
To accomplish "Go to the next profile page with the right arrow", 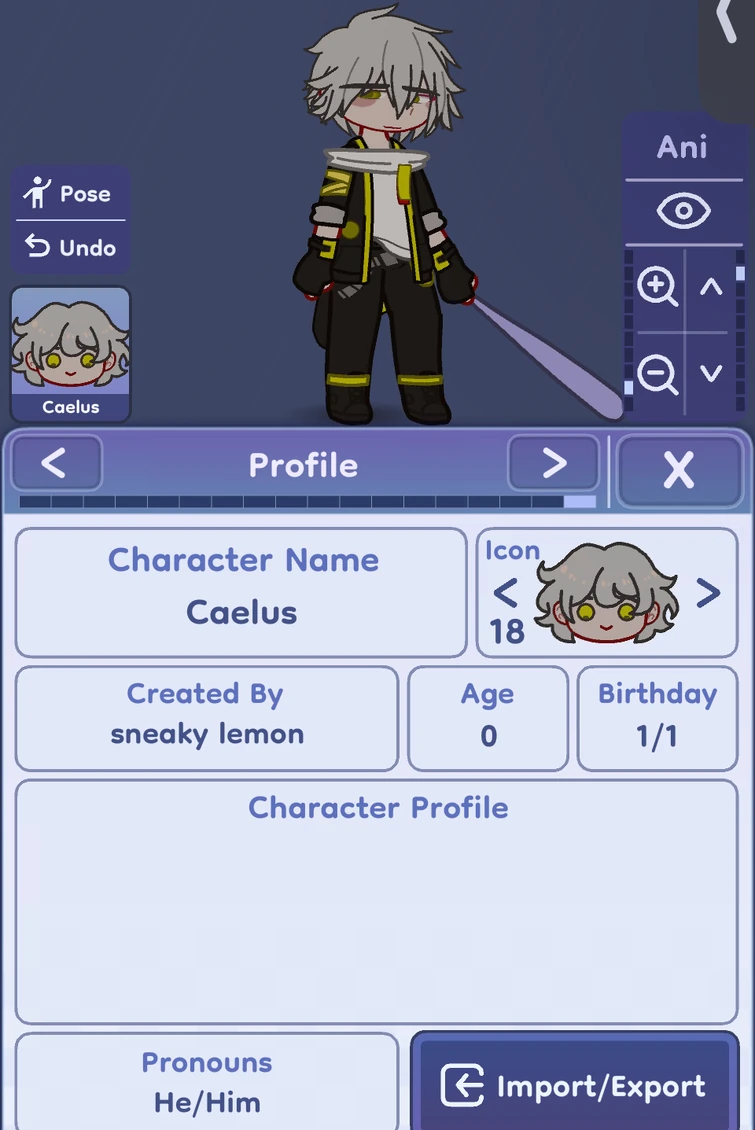I will click(x=553, y=463).
